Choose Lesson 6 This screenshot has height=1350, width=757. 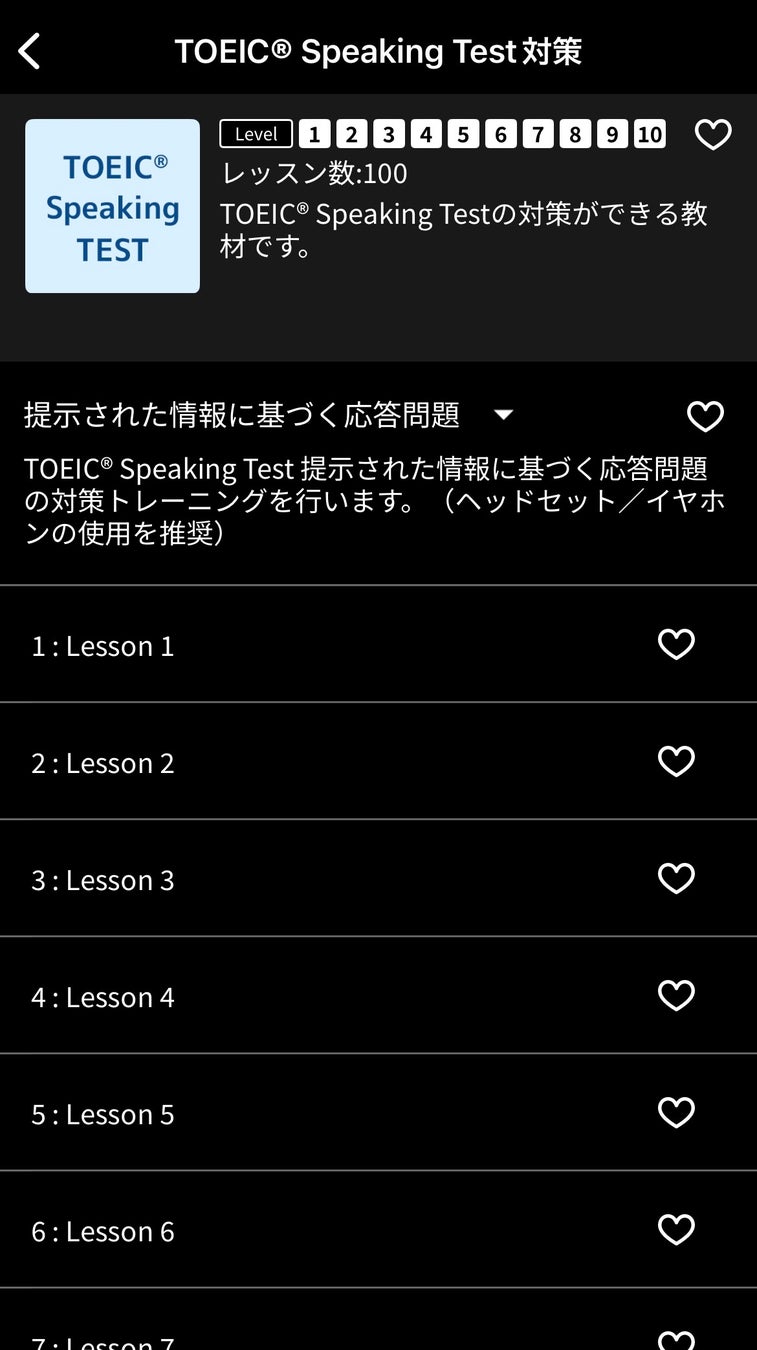point(103,1231)
